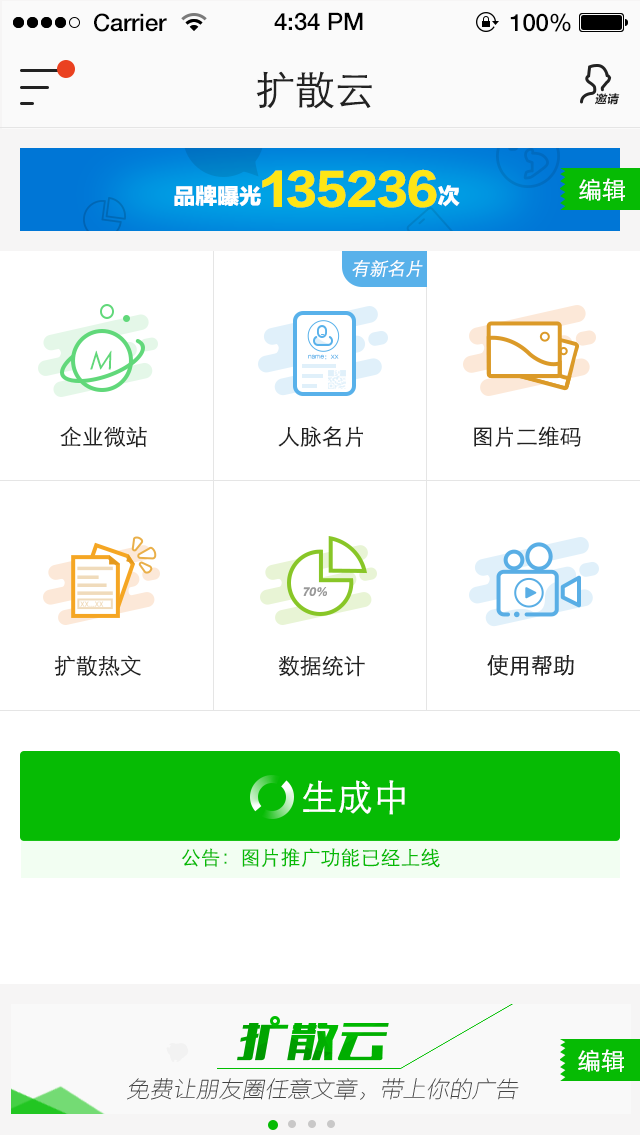Open the brand exposure 135236 banner
This screenshot has width=640, height=1136.
pyautogui.click(x=300, y=189)
